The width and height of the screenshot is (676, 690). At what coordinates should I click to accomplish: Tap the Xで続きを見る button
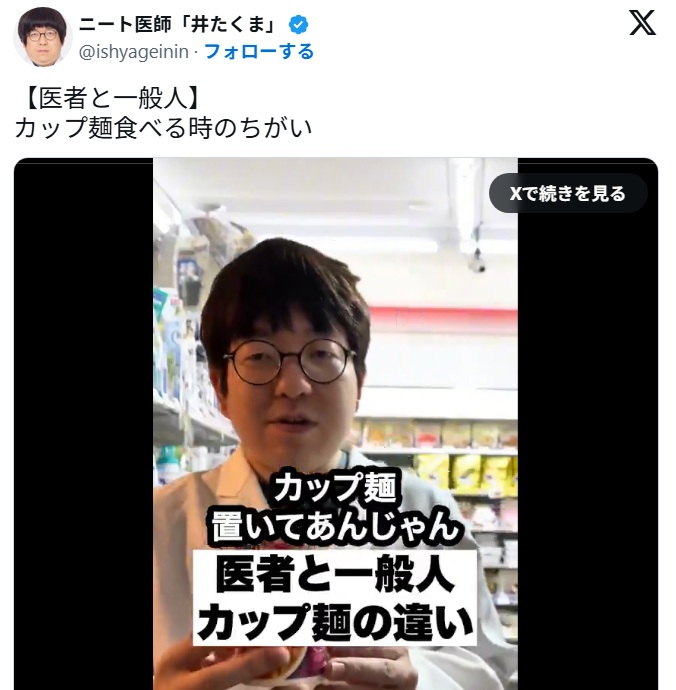[x=567, y=194]
